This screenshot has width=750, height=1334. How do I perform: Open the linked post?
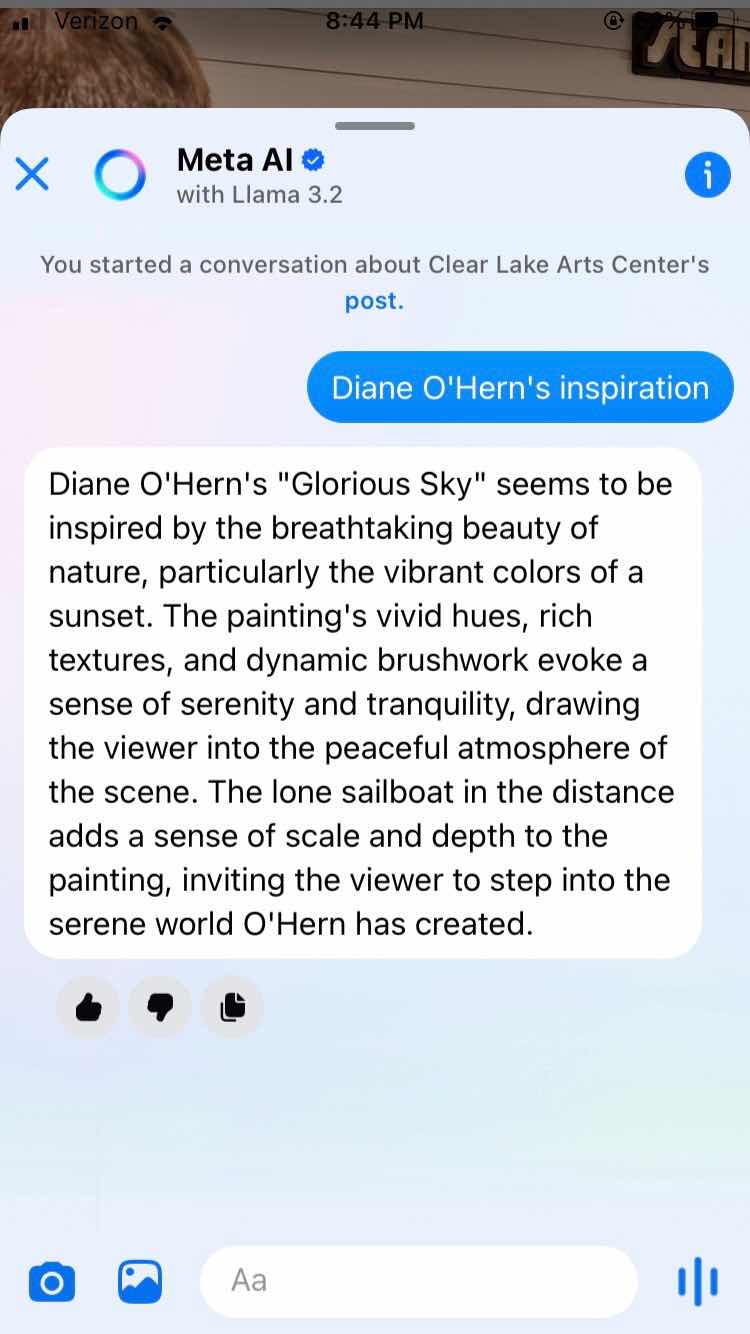tap(374, 301)
